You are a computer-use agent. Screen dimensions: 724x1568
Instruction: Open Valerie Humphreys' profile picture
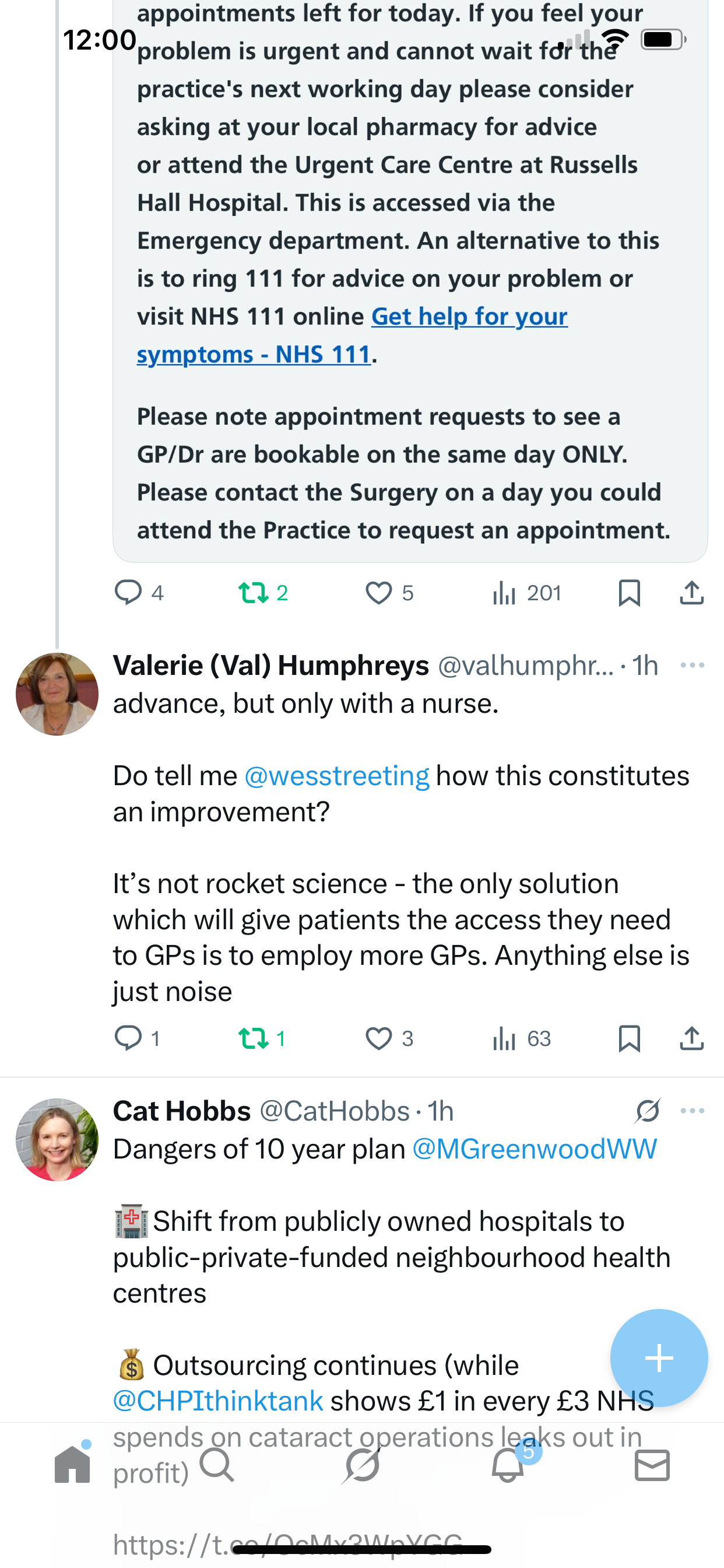(57, 694)
